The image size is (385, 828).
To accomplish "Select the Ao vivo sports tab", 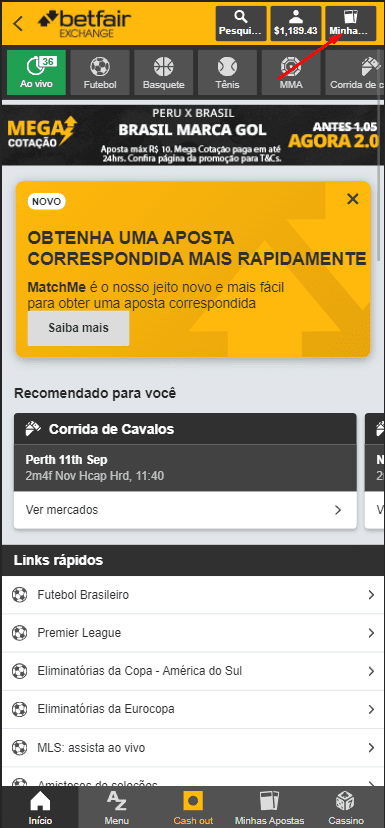I will (x=36, y=72).
